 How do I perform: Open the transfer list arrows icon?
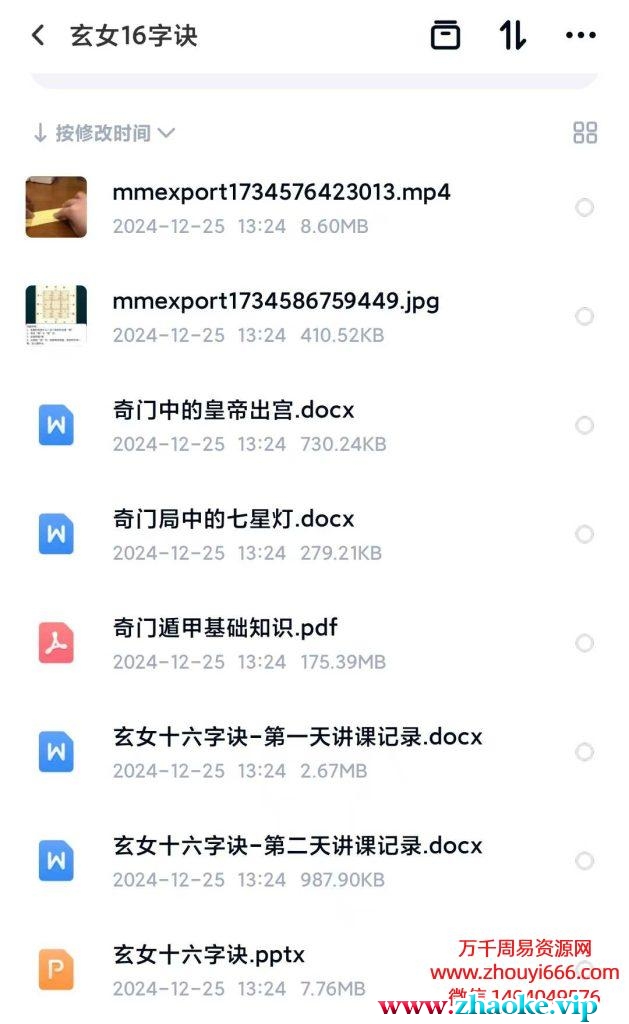513,36
